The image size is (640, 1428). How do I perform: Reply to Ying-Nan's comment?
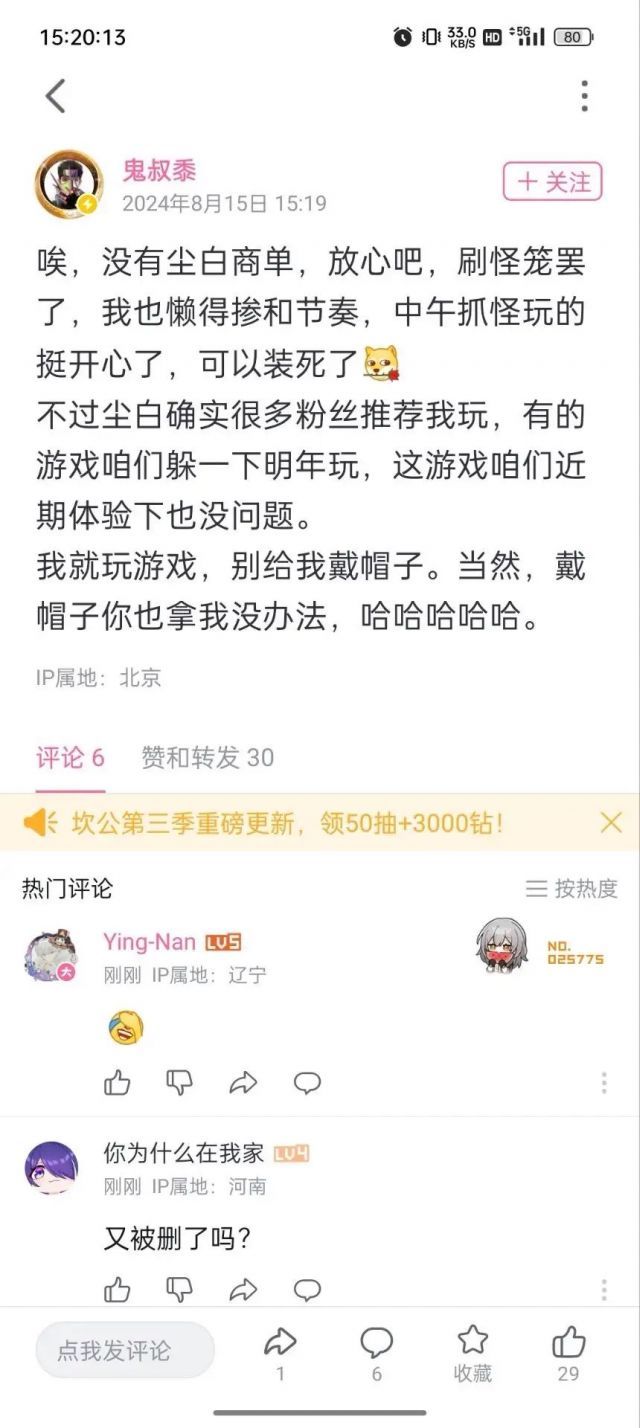point(307,1083)
